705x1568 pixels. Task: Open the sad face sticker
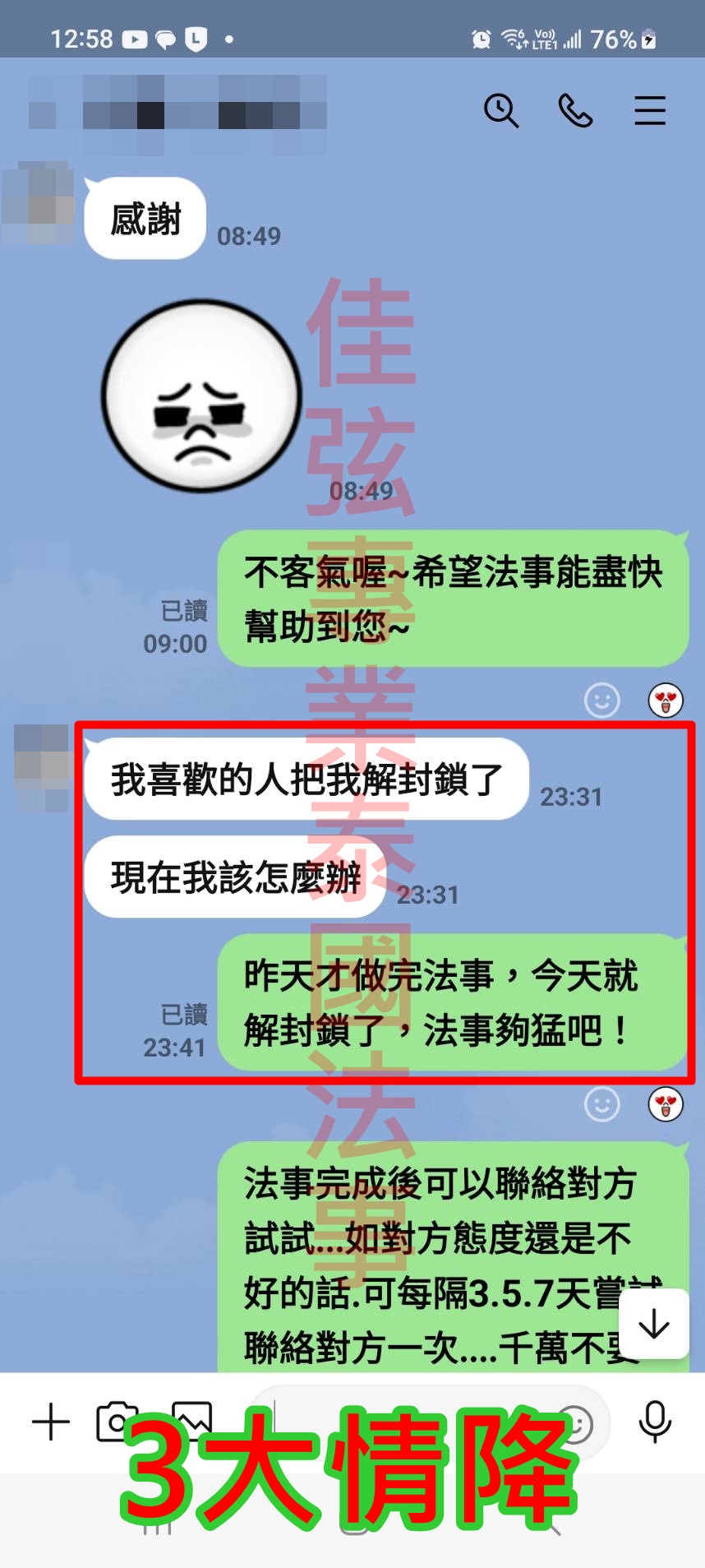pos(201,396)
